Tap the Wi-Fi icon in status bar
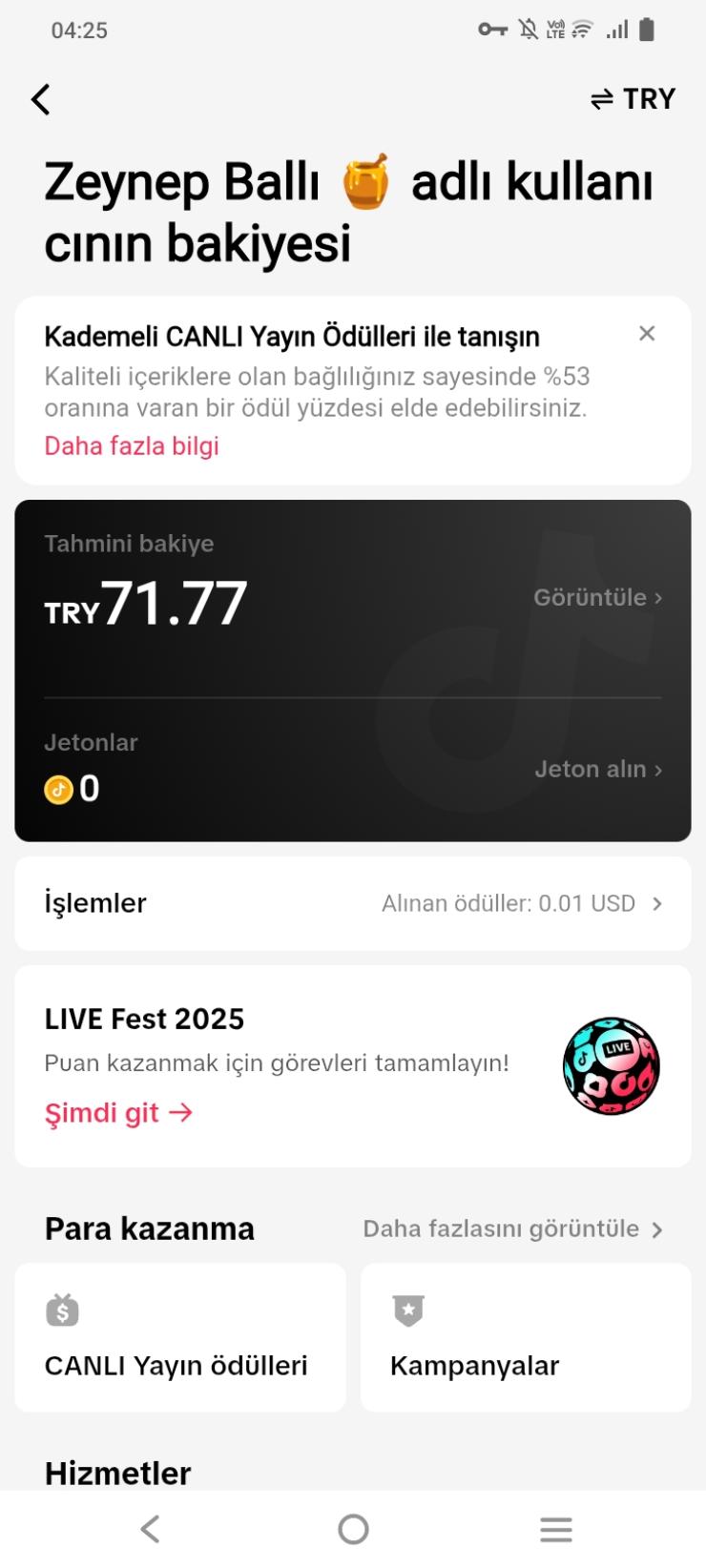Viewport: 706px width, 1568px height. 582,28
